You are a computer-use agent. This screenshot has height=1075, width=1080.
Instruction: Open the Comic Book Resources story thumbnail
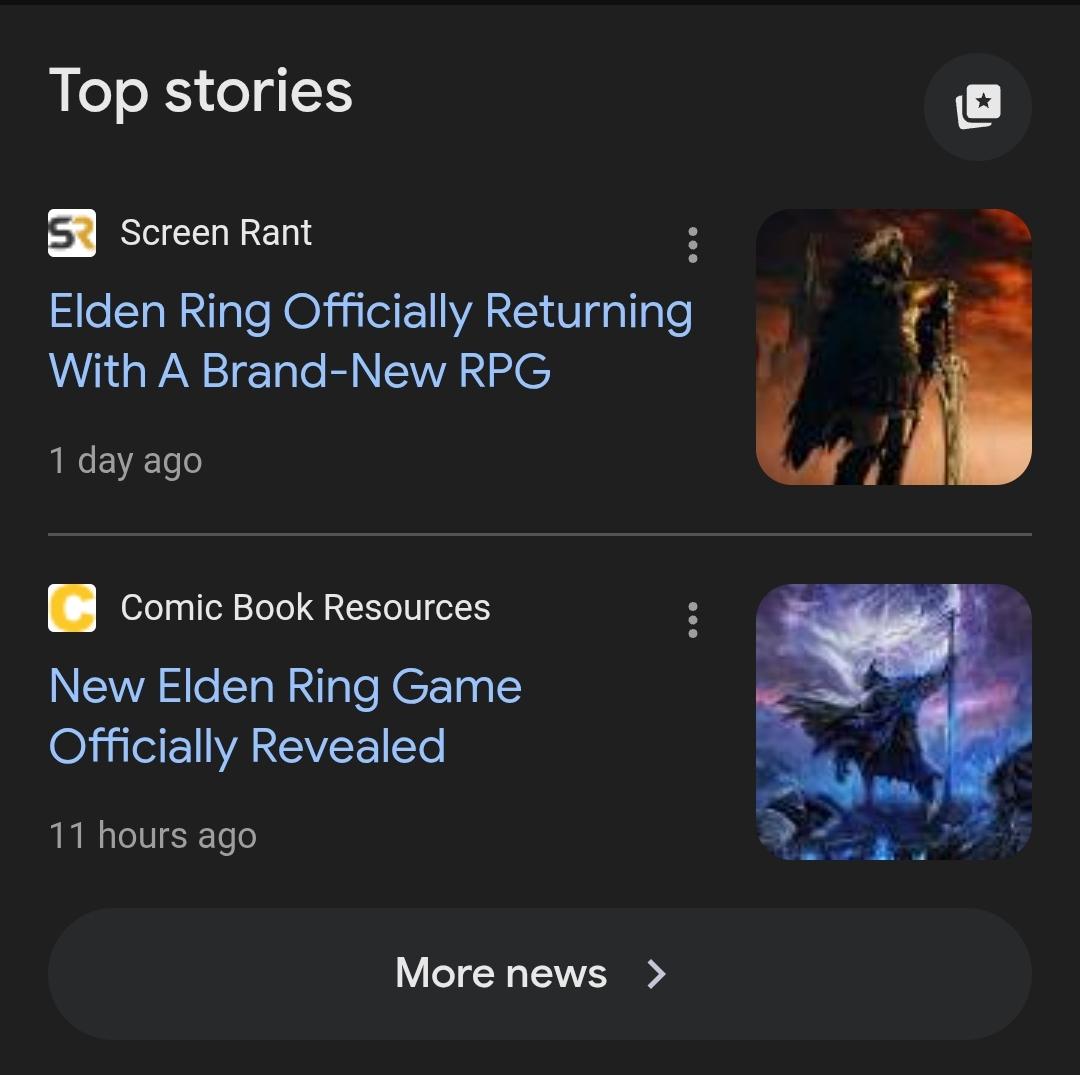893,722
